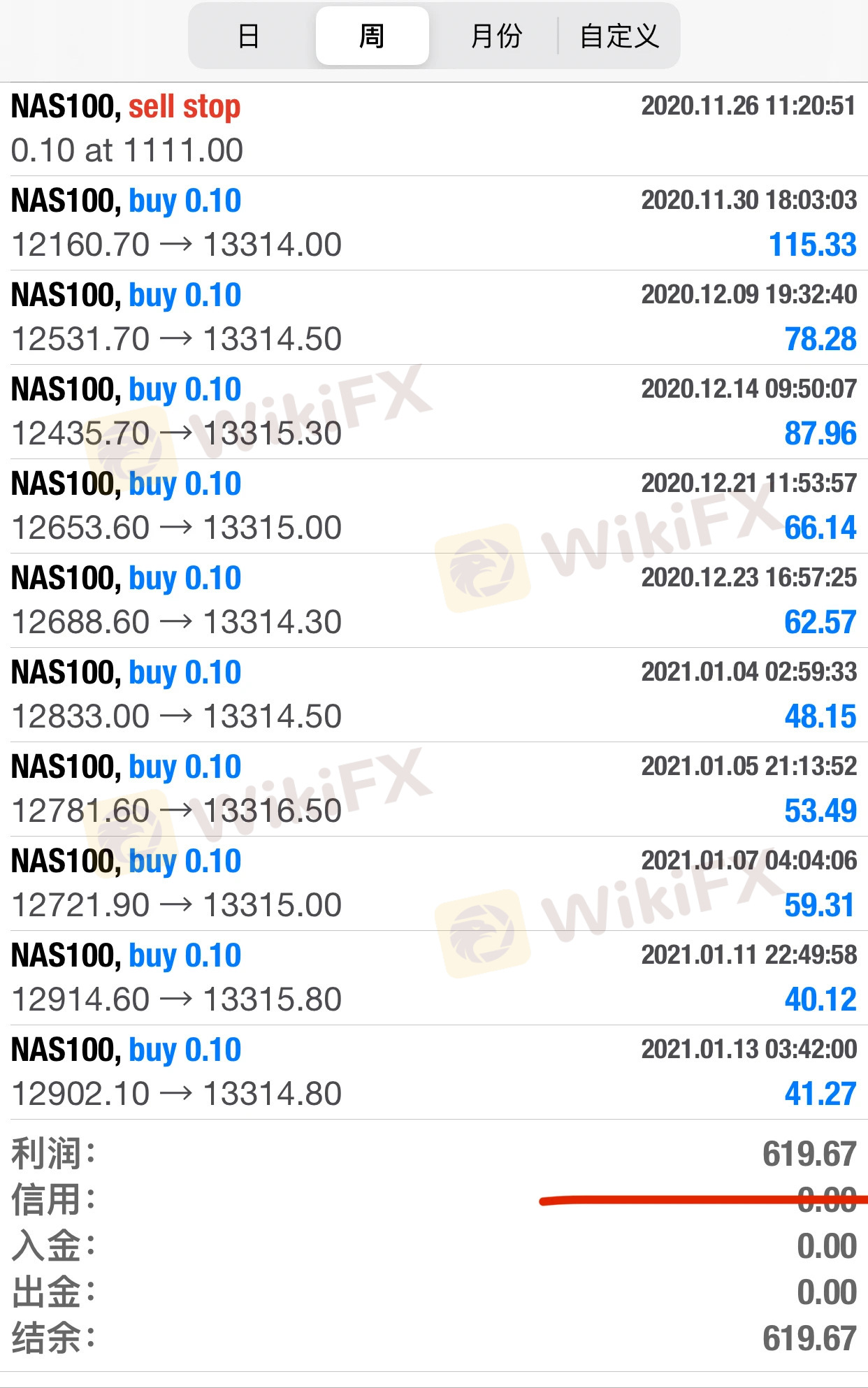Expand the trade with profit 87.96
Viewport: 868px width, 1388px height.
click(x=433, y=412)
